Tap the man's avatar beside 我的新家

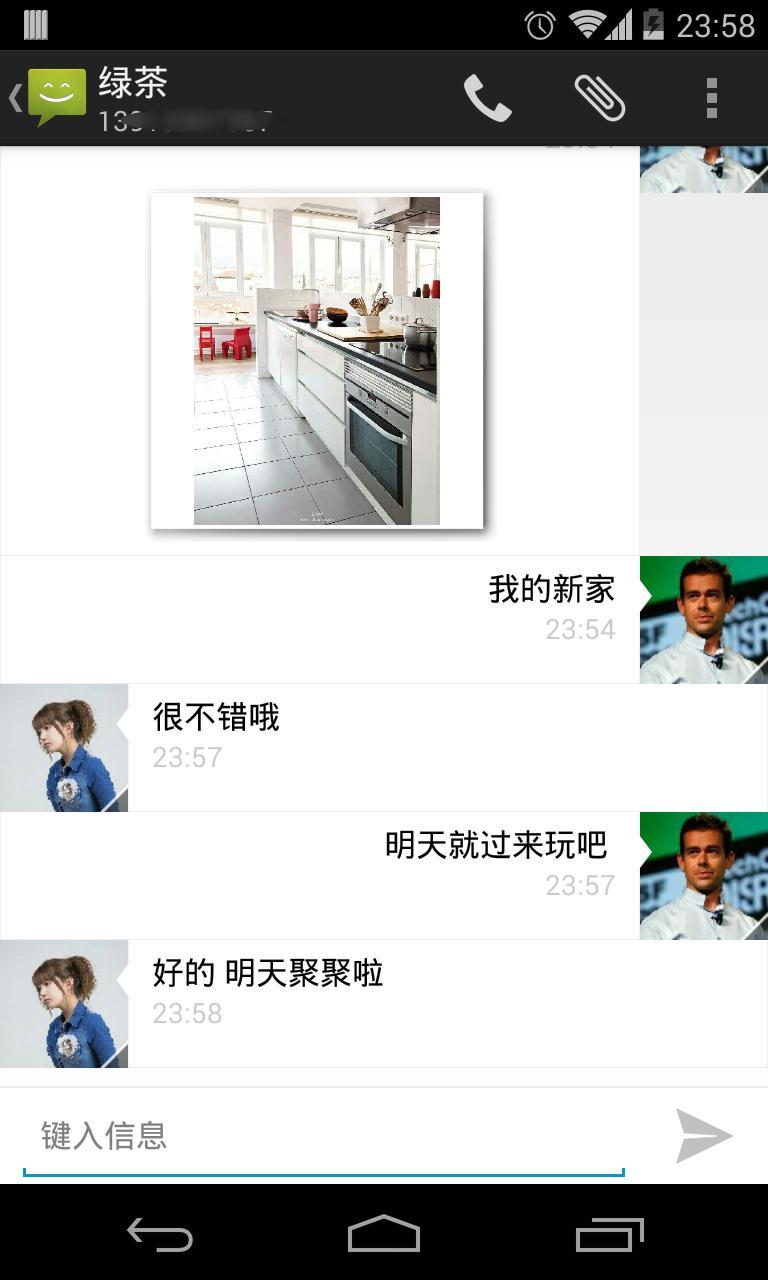703,619
